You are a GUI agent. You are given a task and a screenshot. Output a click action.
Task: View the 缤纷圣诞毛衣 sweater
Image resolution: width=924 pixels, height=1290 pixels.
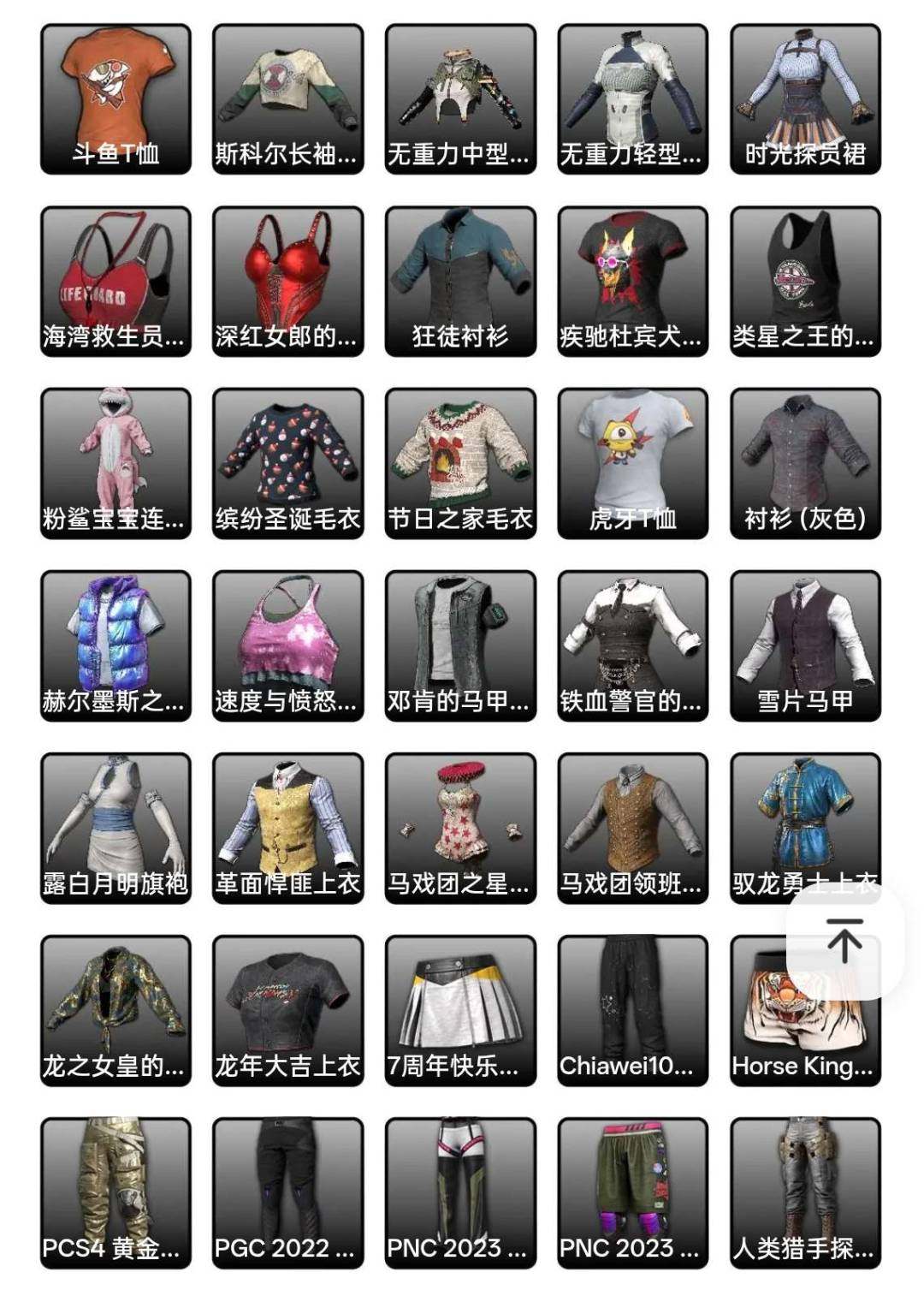pos(287,463)
